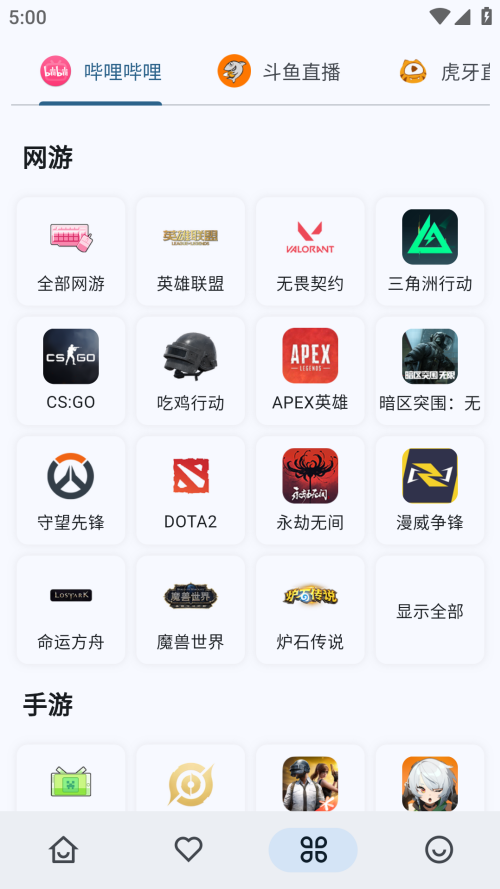This screenshot has width=500, height=889.
Task: Open the smiley profile tab
Action: 439,850
